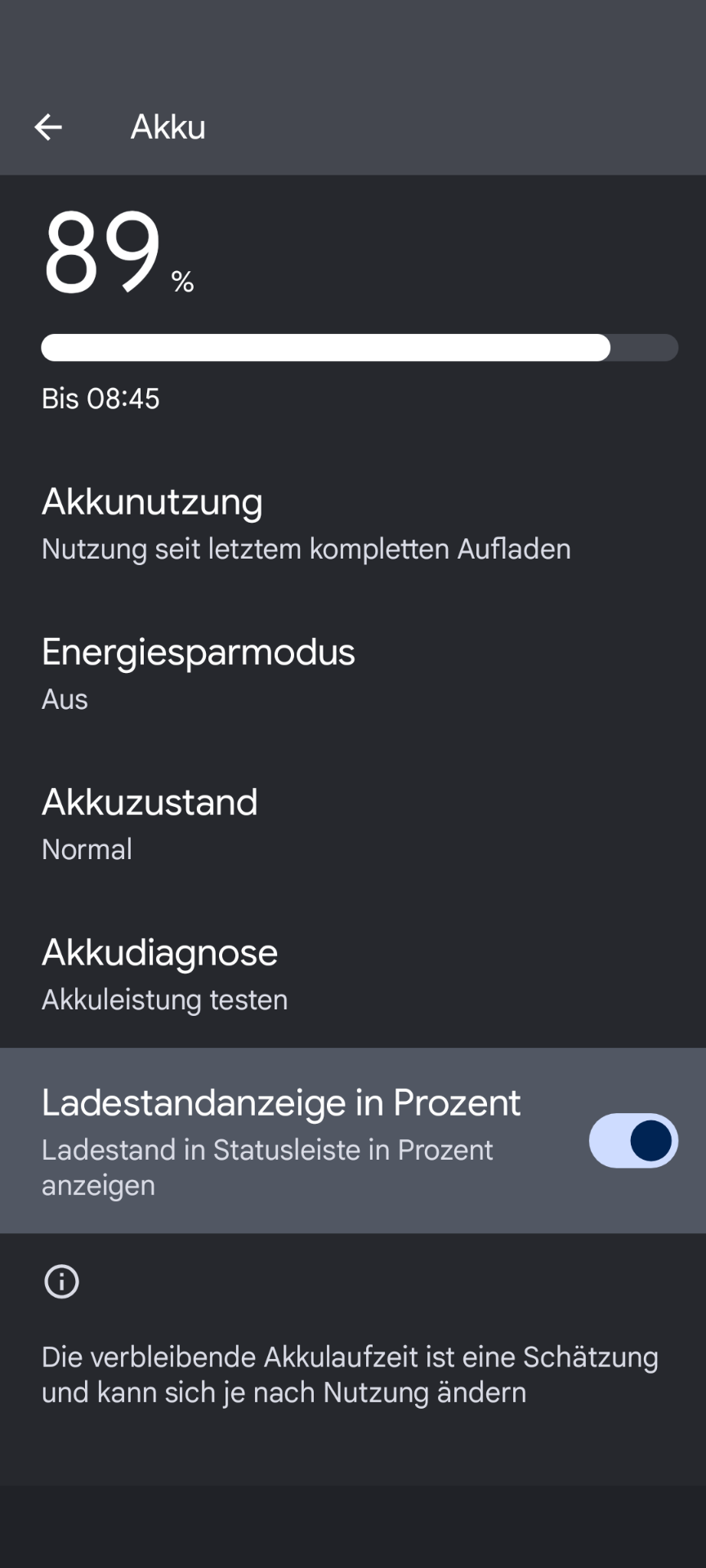Screen dimensions: 706x1568
Task: Select the Bis 08:45 time estimate
Action: (101, 399)
